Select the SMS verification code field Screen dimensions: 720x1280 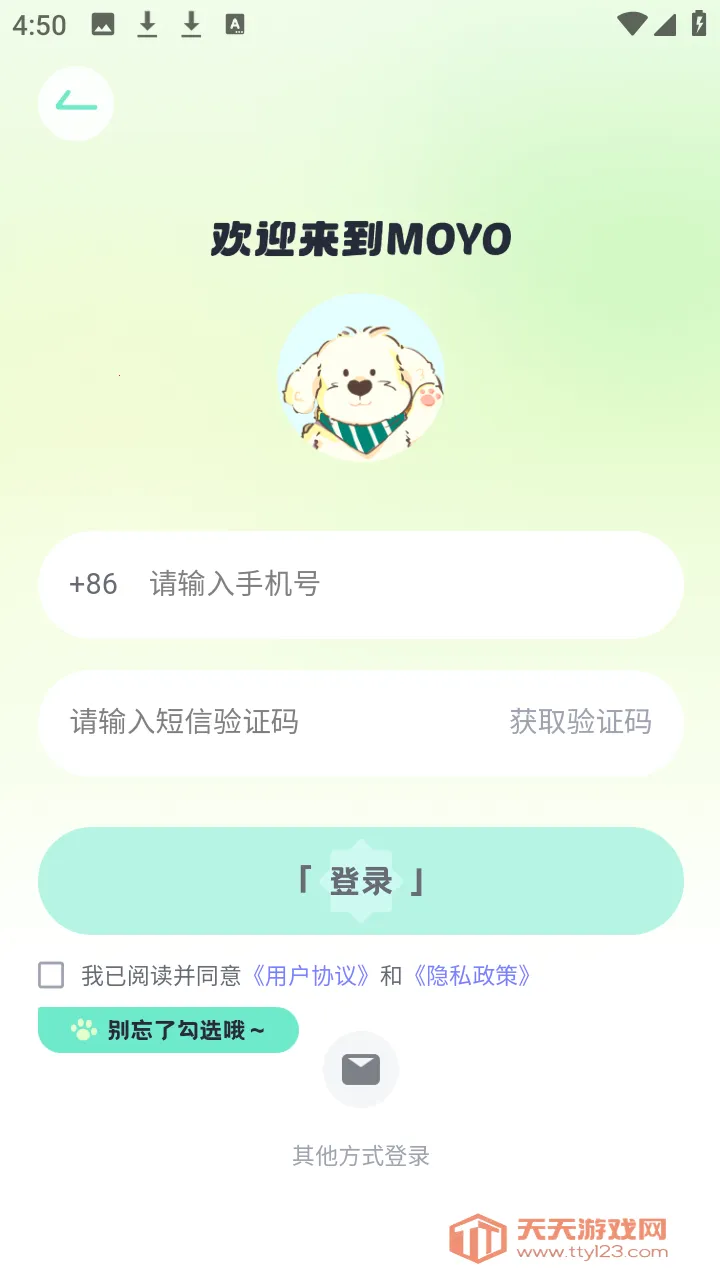pyautogui.click(x=250, y=722)
